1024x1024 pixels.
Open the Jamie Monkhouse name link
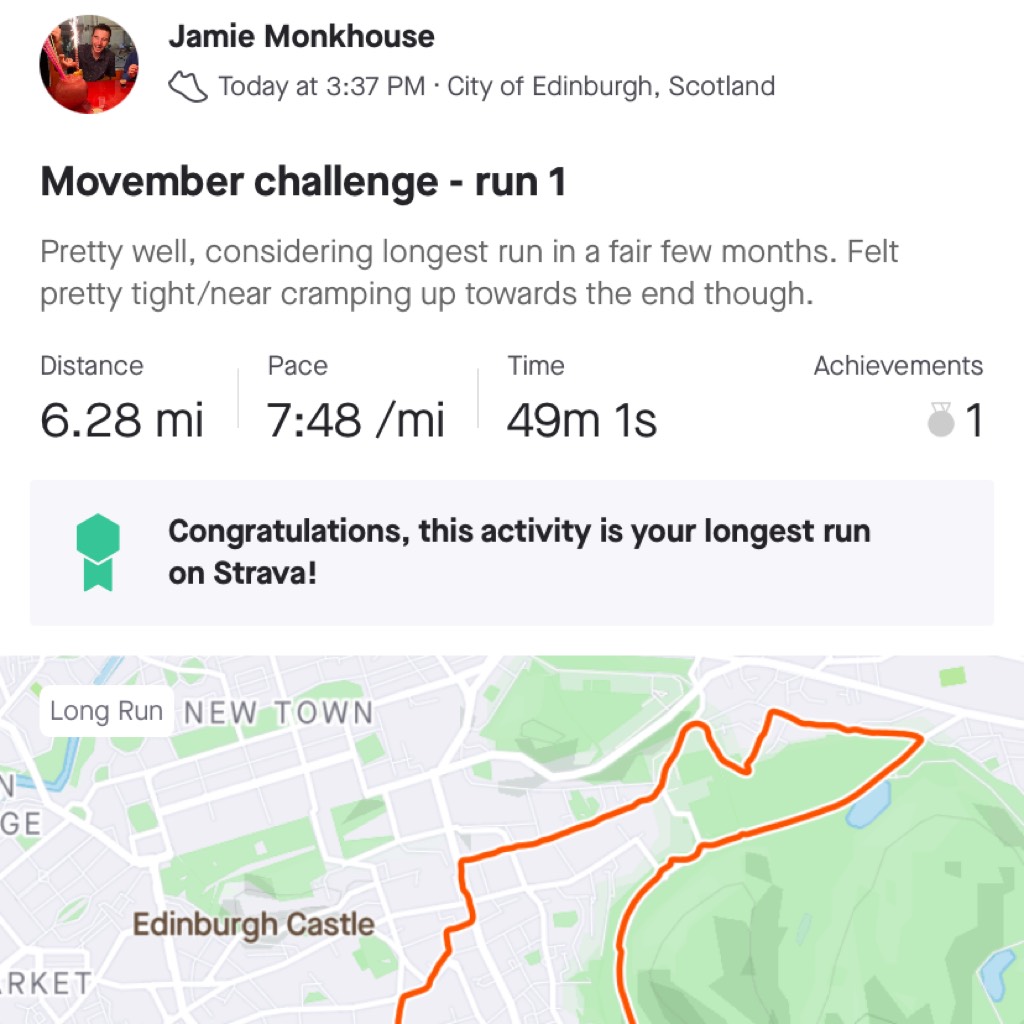(x=301, y=38)
